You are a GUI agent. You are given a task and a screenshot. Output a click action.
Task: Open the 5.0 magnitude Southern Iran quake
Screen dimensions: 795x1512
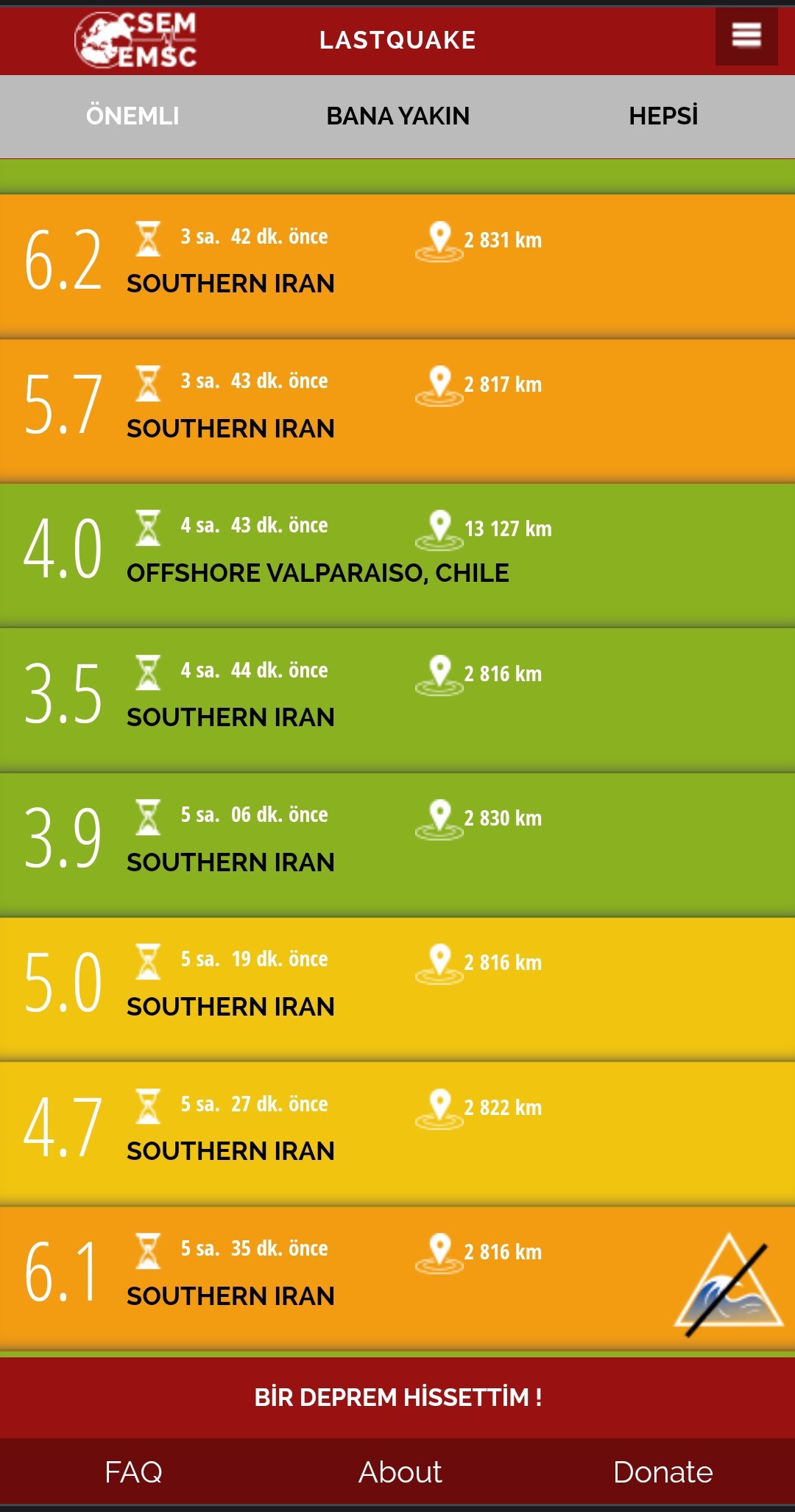[397, 988]
